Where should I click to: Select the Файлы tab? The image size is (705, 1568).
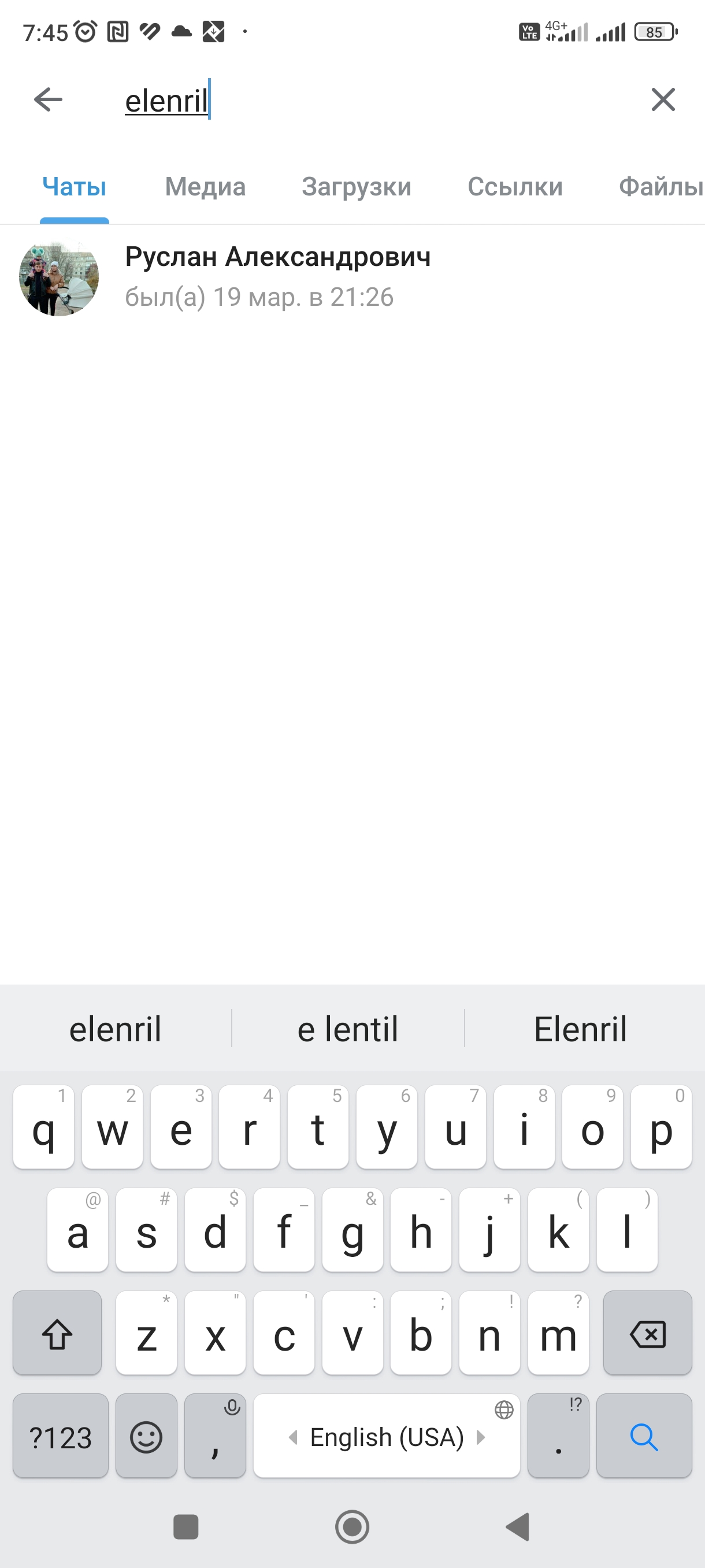[660, 187]
